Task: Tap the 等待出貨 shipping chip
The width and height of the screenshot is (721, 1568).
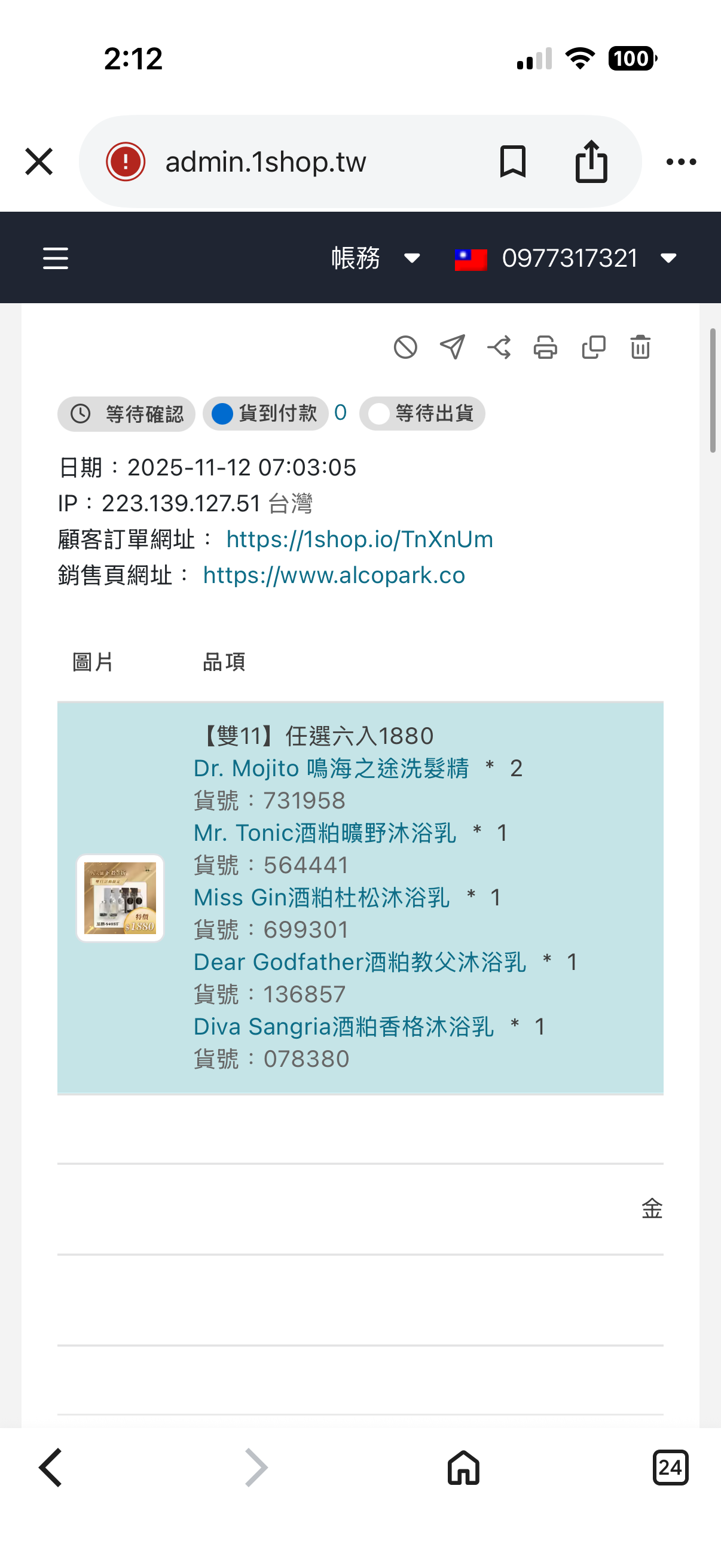Action: (x=422, y=413)
